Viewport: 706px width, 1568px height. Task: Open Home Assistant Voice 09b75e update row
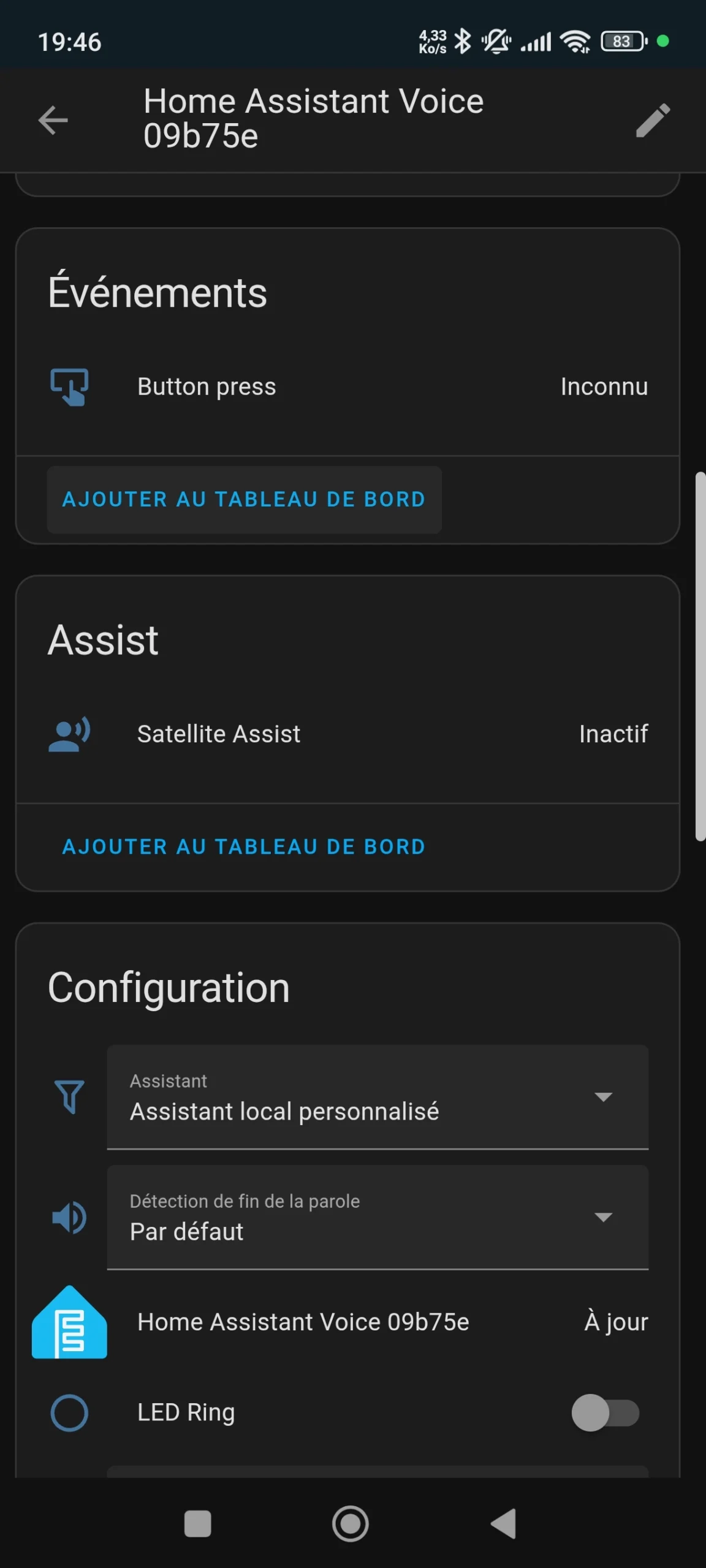[x=347, y=1322]
